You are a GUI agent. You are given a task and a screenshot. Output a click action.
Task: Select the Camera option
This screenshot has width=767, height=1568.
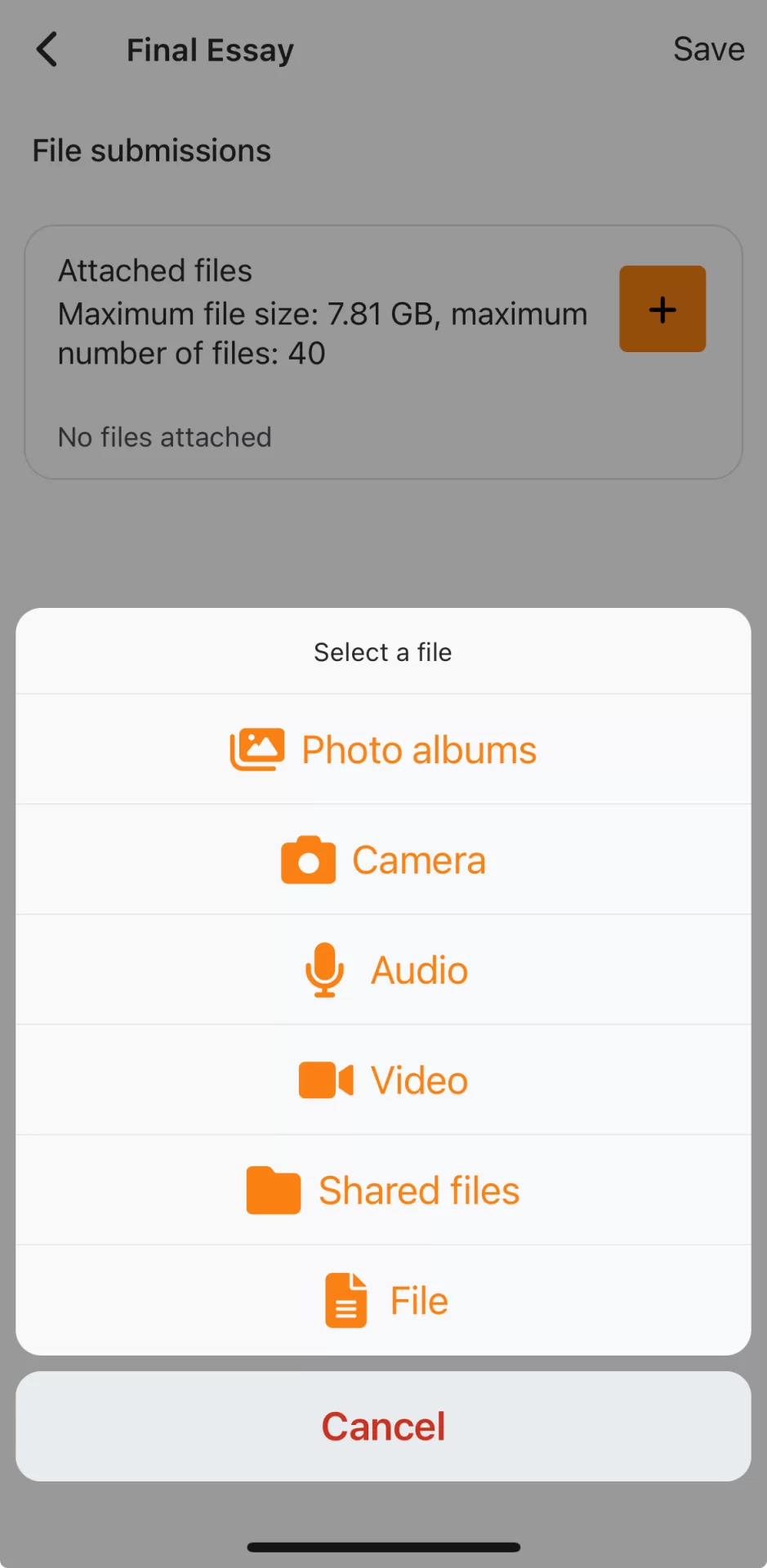383,860
